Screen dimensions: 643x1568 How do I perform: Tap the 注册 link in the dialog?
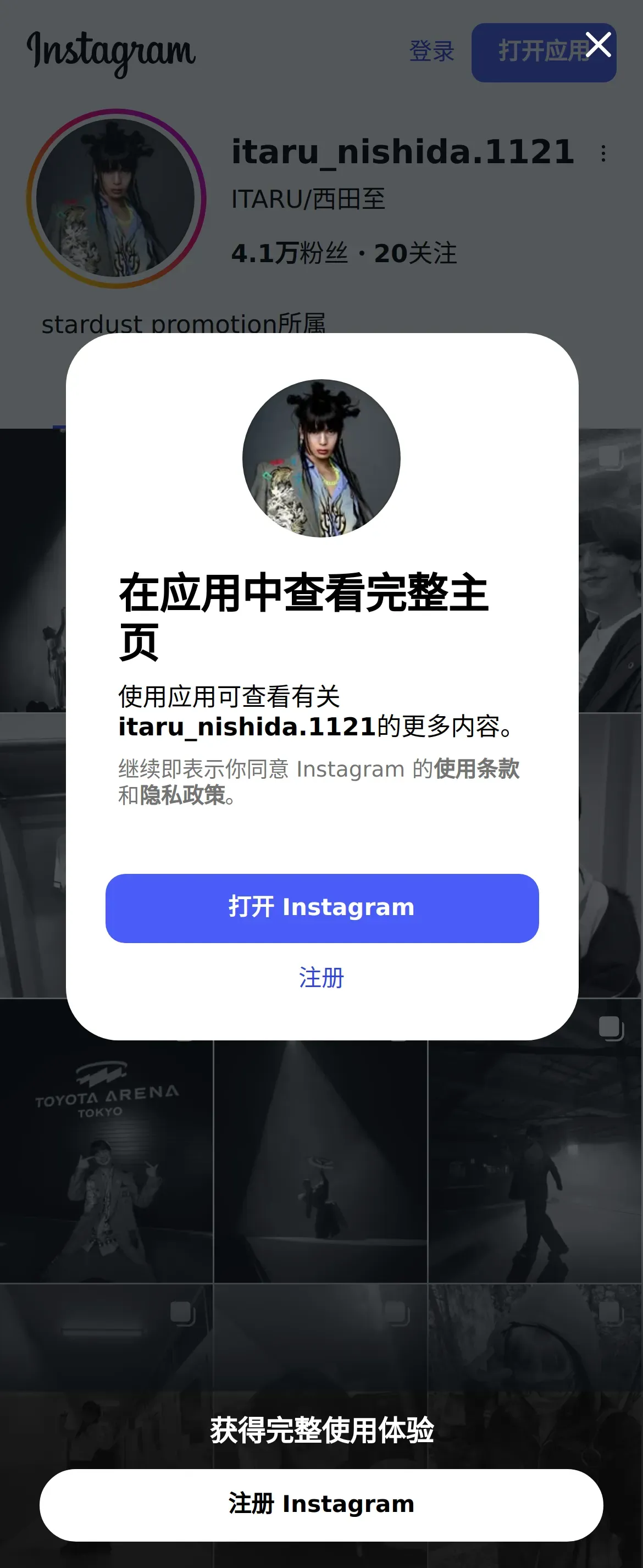click(x=321, y=977)
